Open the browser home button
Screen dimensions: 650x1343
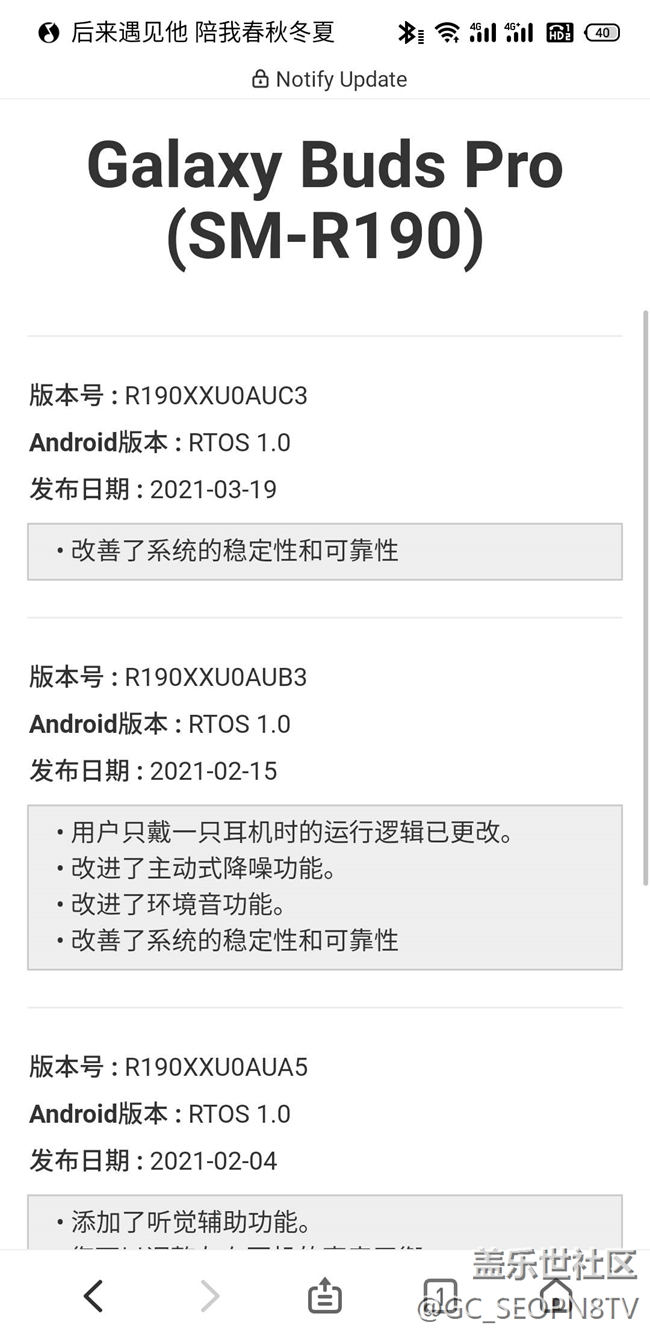[556, 1294]
